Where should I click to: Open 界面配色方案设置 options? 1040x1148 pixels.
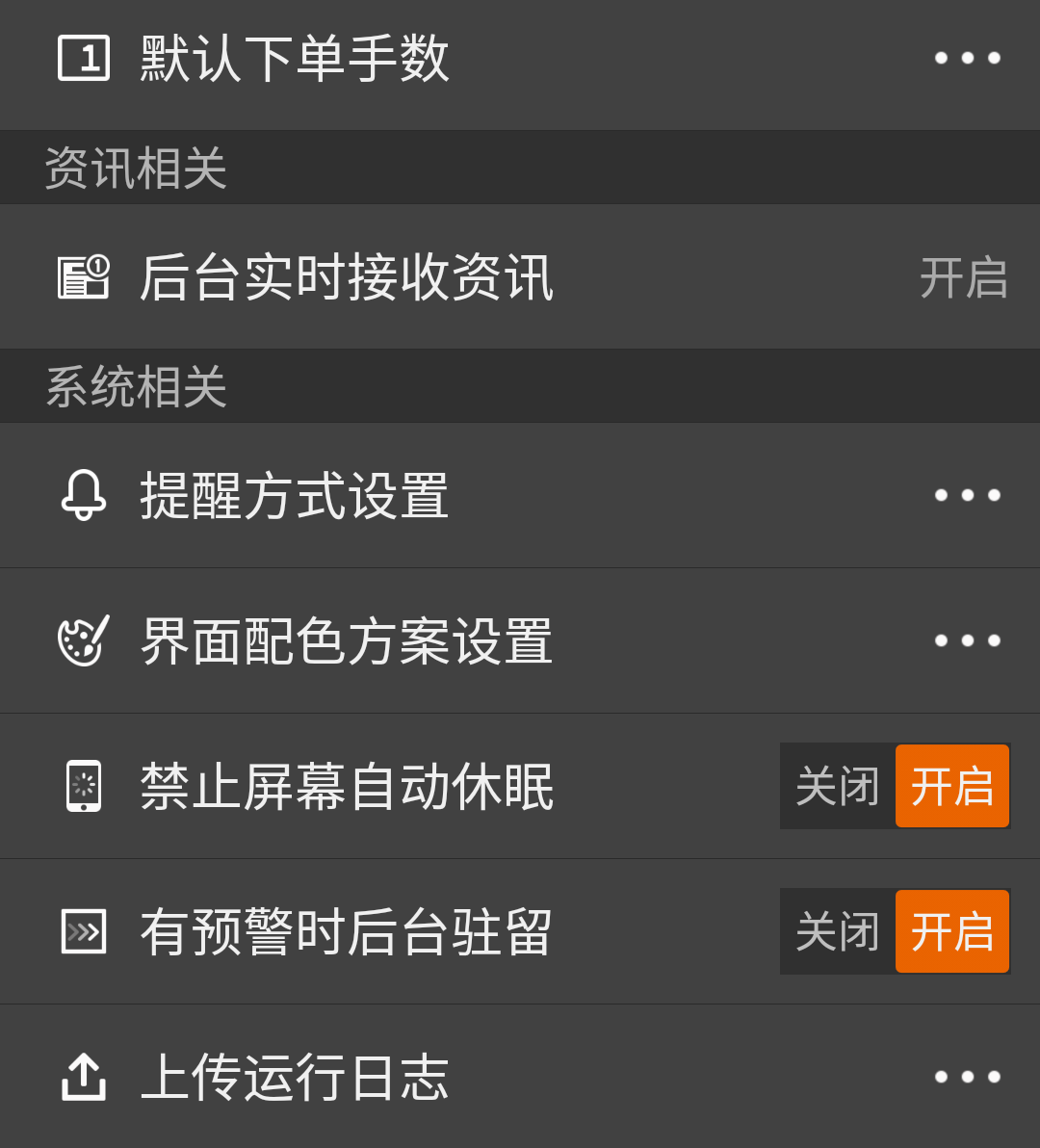[x=520, y=641]
